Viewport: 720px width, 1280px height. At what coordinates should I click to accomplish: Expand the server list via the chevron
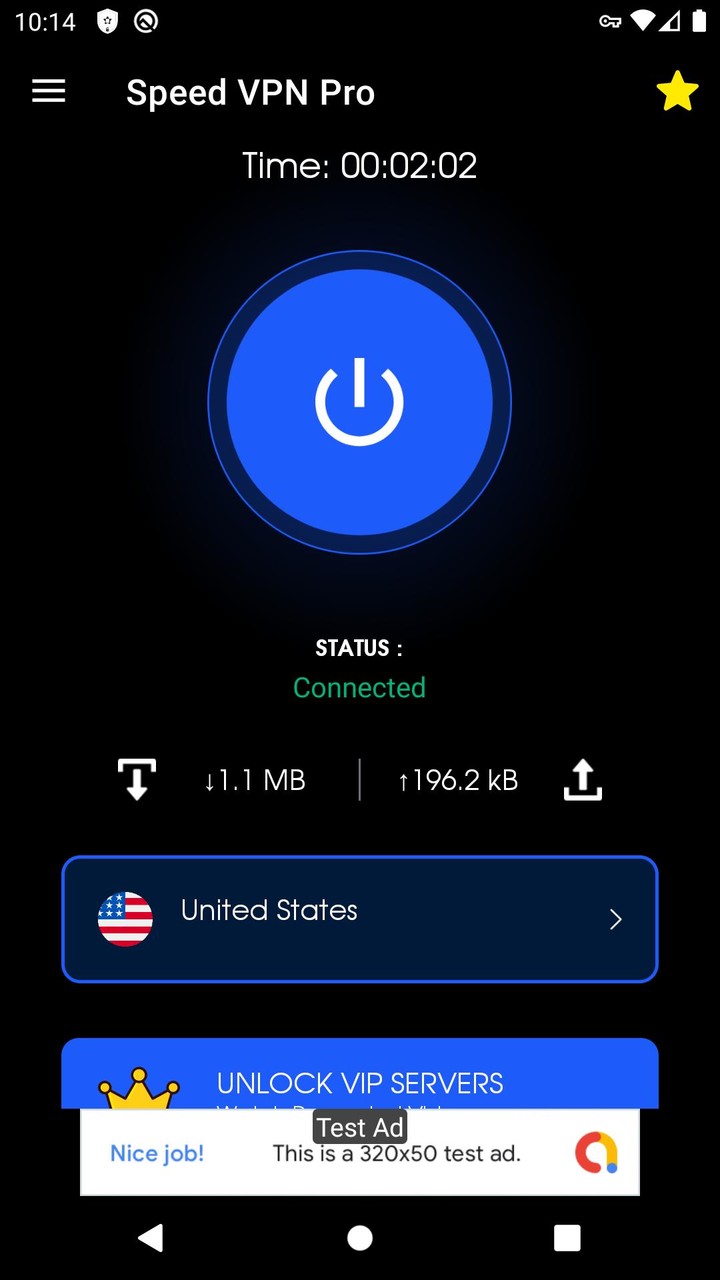click(616, 919)
